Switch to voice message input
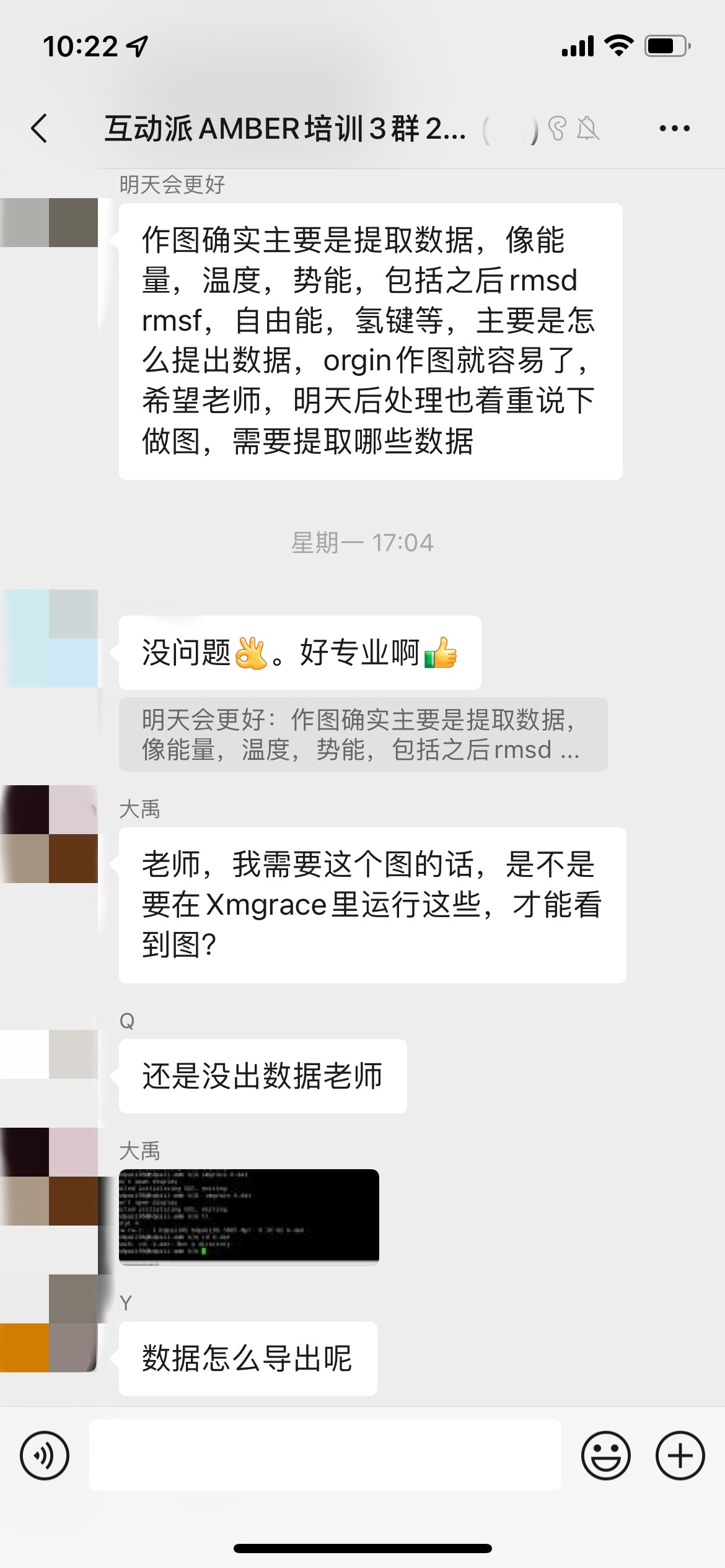This screenshot has height=1568, width=725. coord(45,1455)
